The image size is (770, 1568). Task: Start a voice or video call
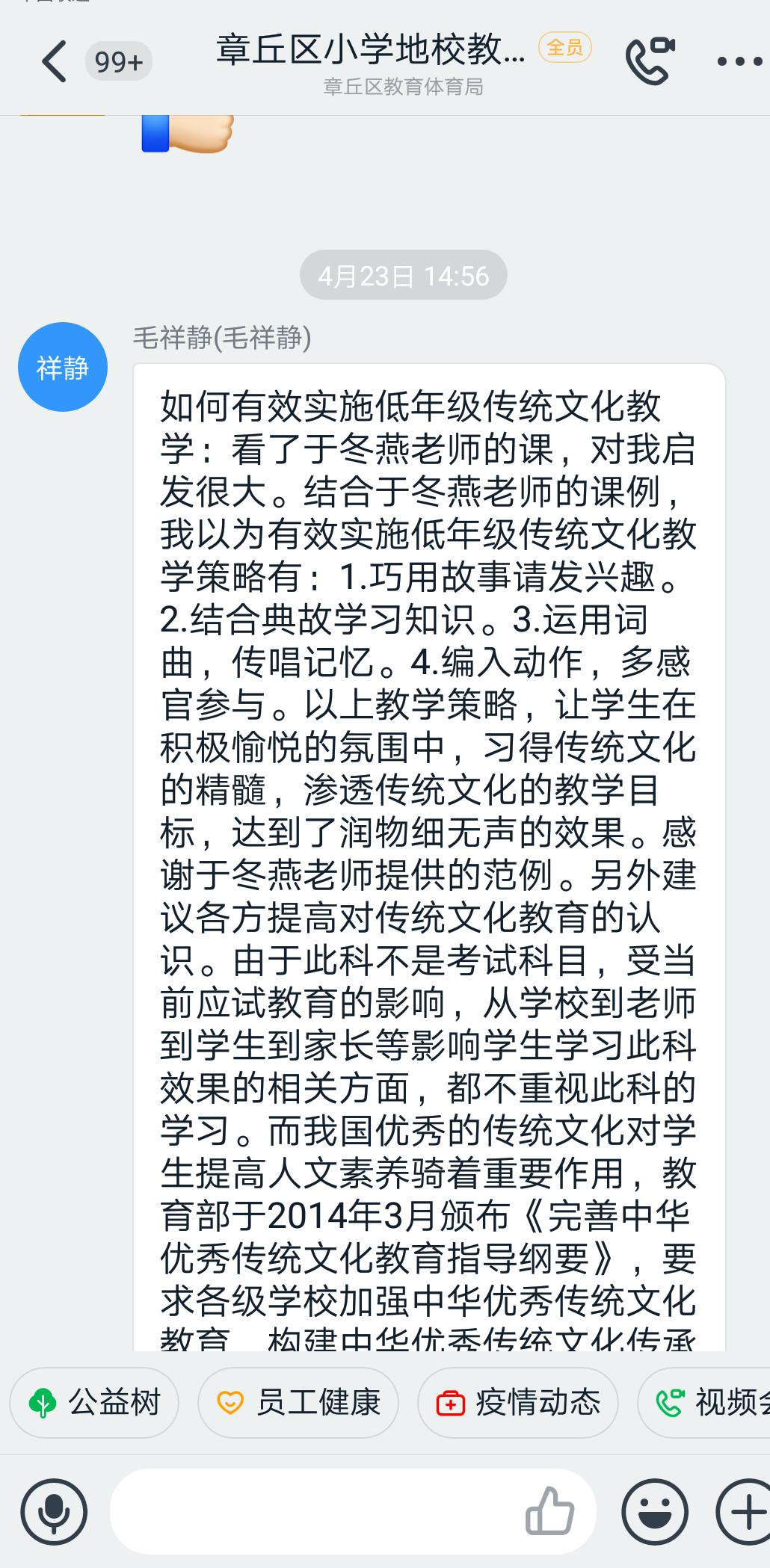tap(649, 60)
